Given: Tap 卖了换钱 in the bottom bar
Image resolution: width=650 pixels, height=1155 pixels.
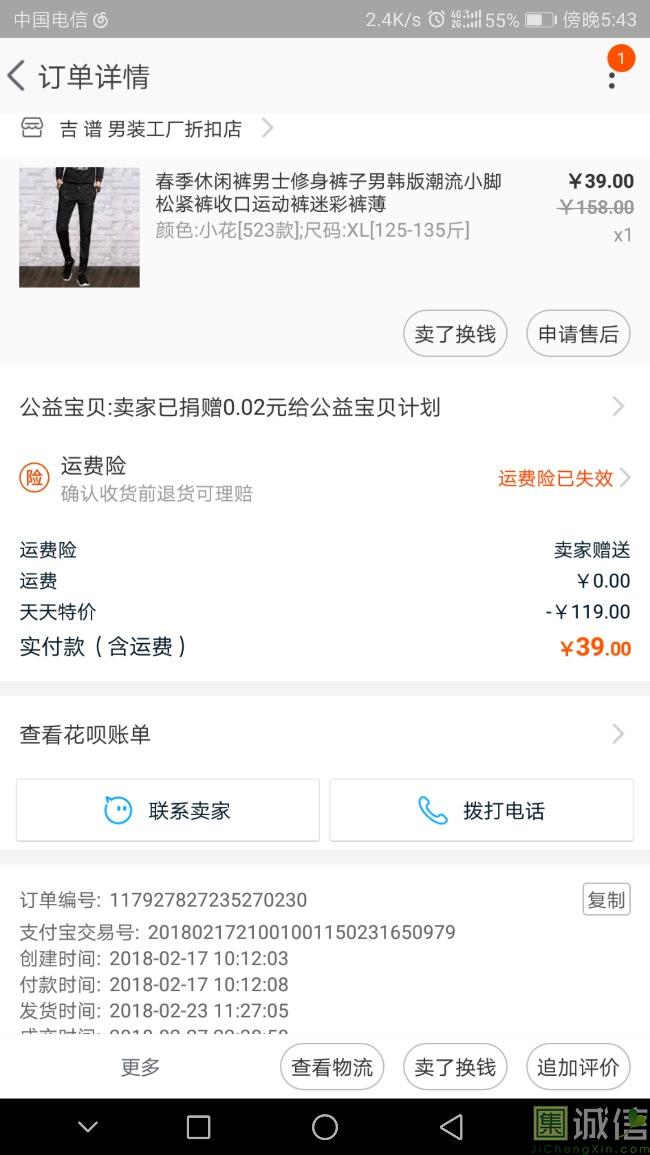Looking at the screenshot, I should pyautogui.click(x=455, y=1067).
